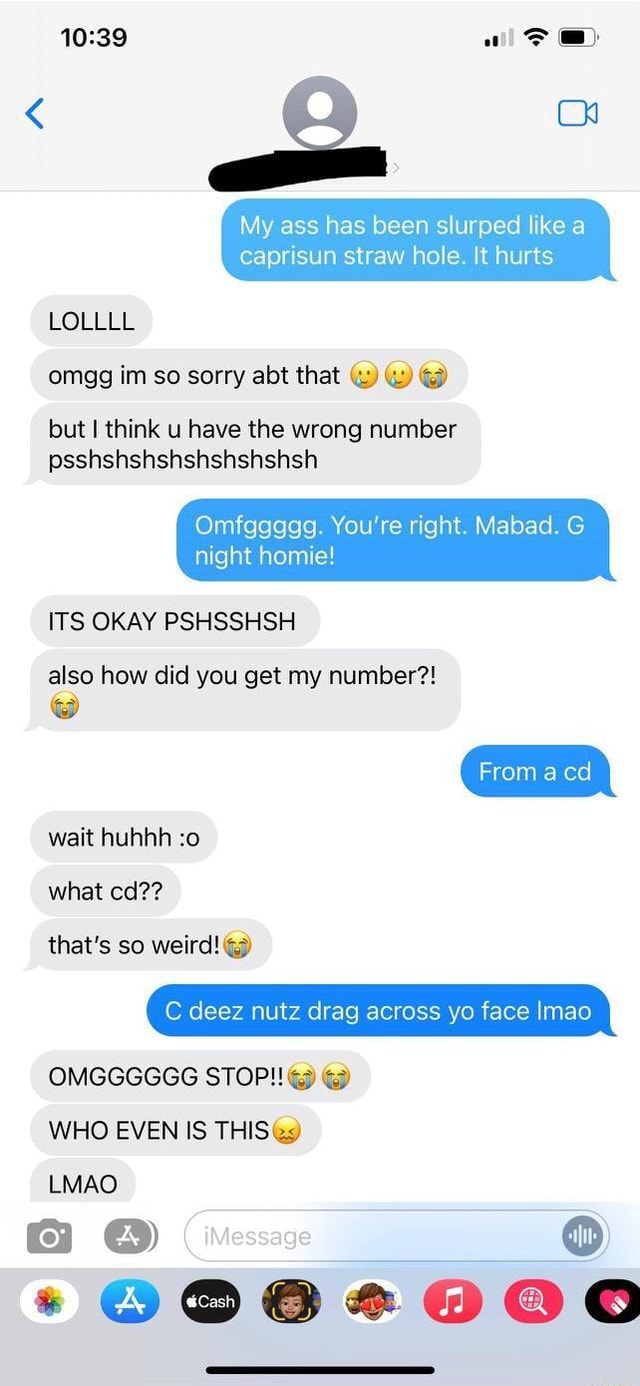Open the Photos iMessage app
This screenshot has height=1386, width=640.
(49, 1301)
